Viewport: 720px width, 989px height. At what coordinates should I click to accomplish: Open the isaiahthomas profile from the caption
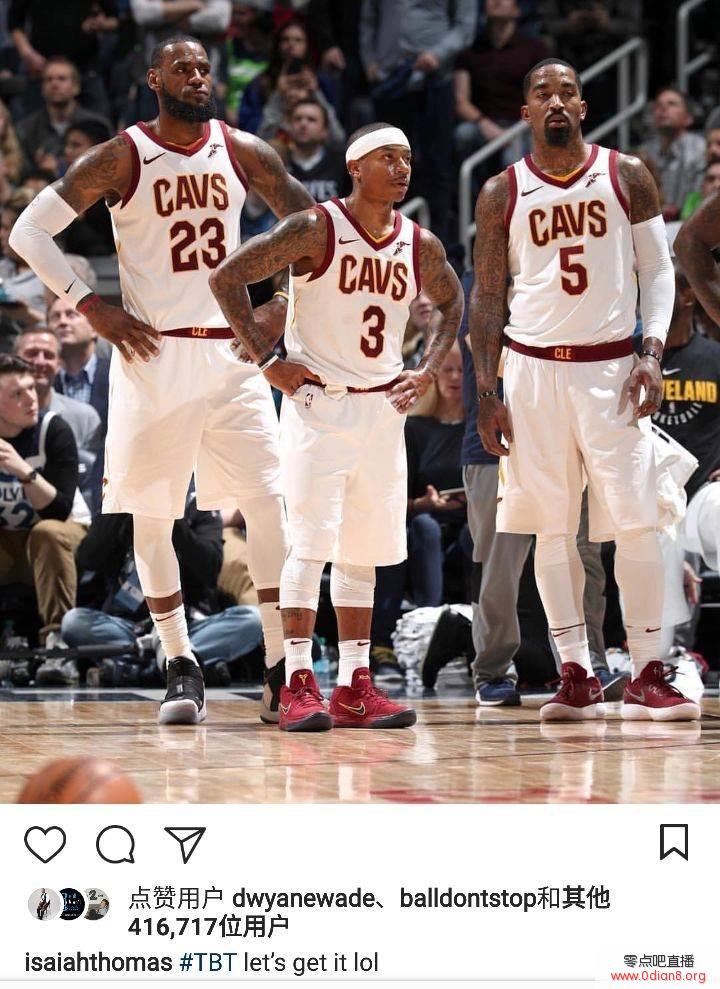point(98,963)
